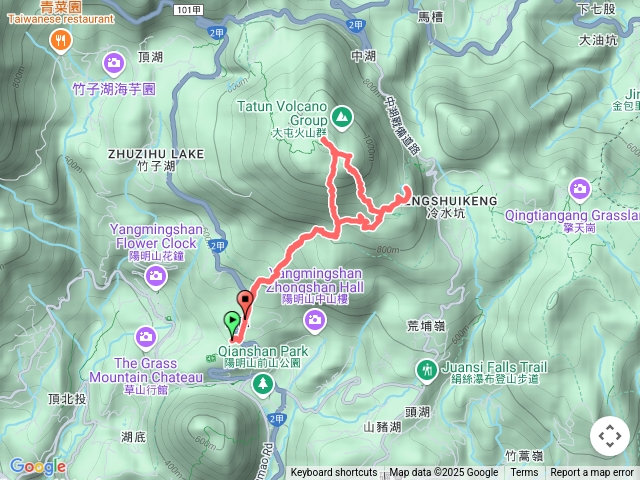Select Qianshan Park marker
This screenshot has width=640, height=480.
click(264, 385)
